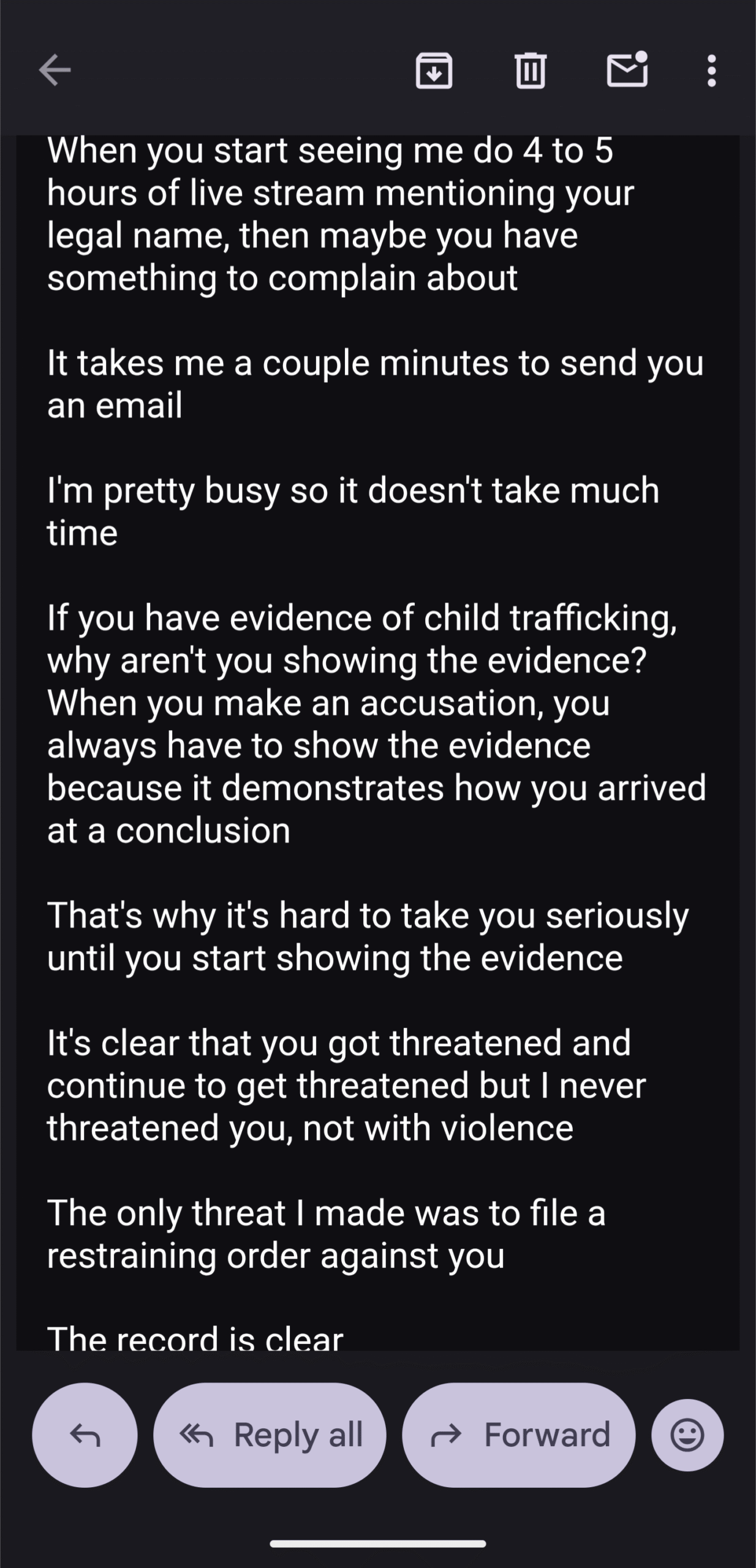
Task: Go back to the inbox
Action: (x=55, y=70)
